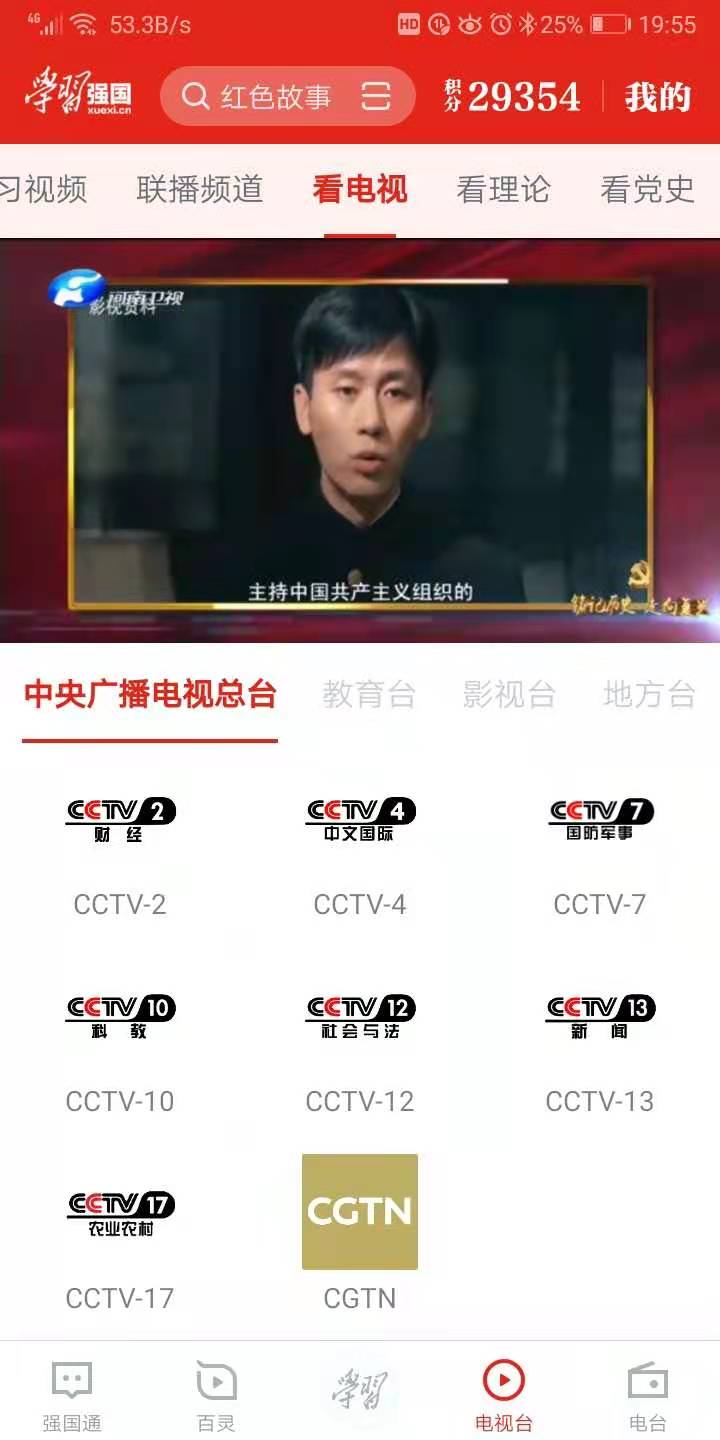Select the 地方台 category tab
The image size is (720, 1440).
pyautogui.click(x=649, y=694)
